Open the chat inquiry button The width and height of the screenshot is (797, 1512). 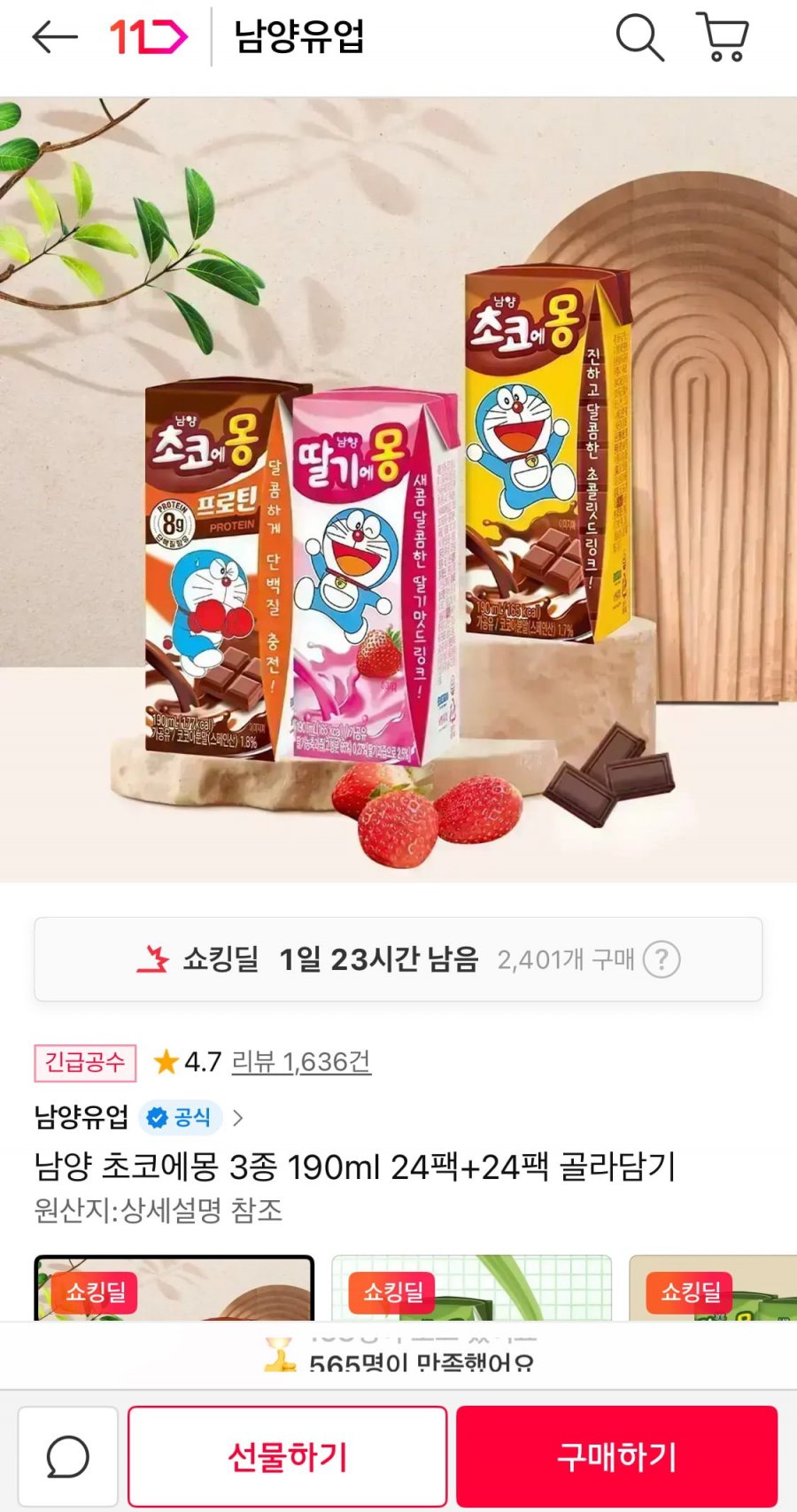point(68,1456)
